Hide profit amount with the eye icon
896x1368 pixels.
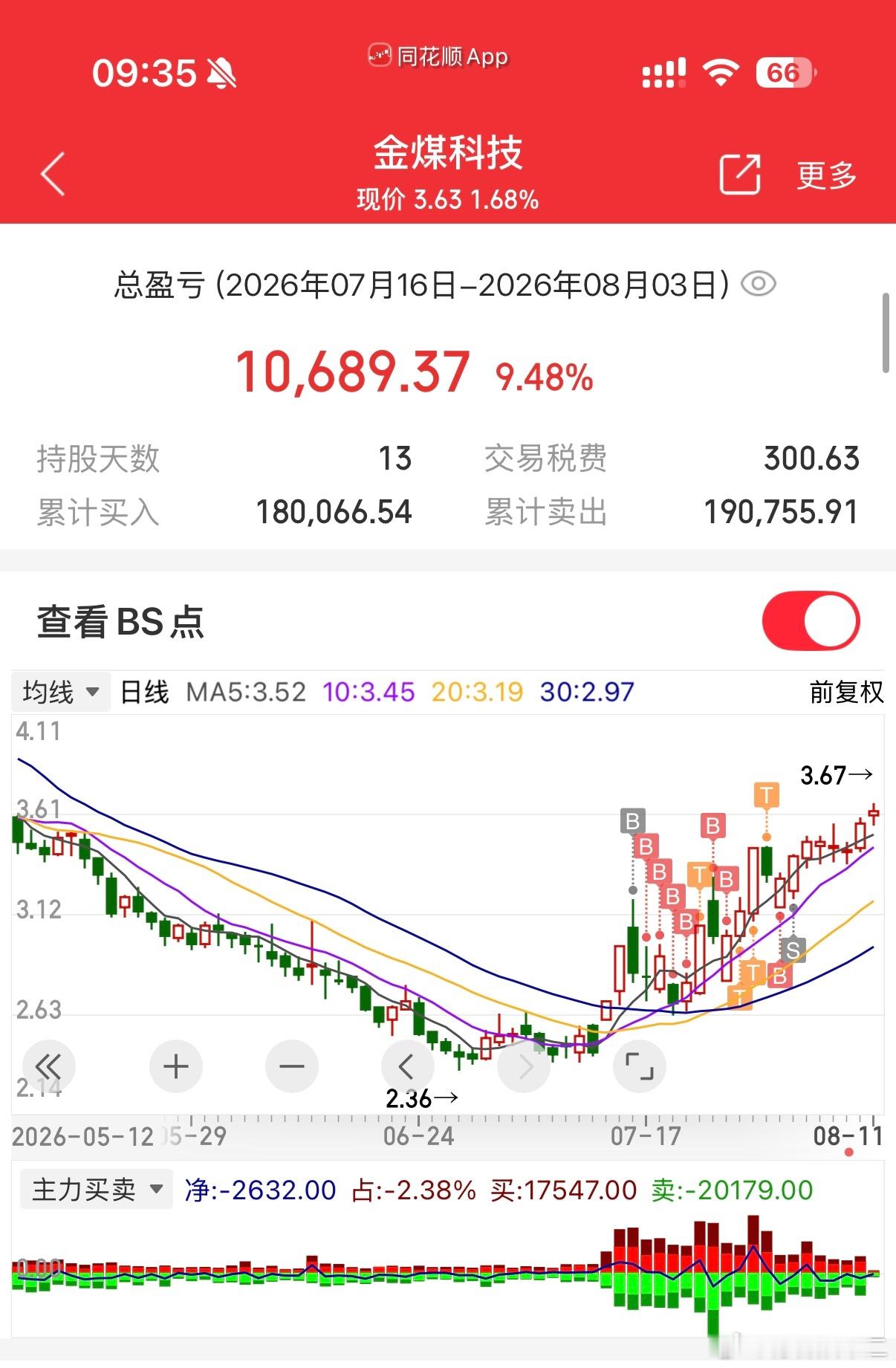[x=759, y=284]
